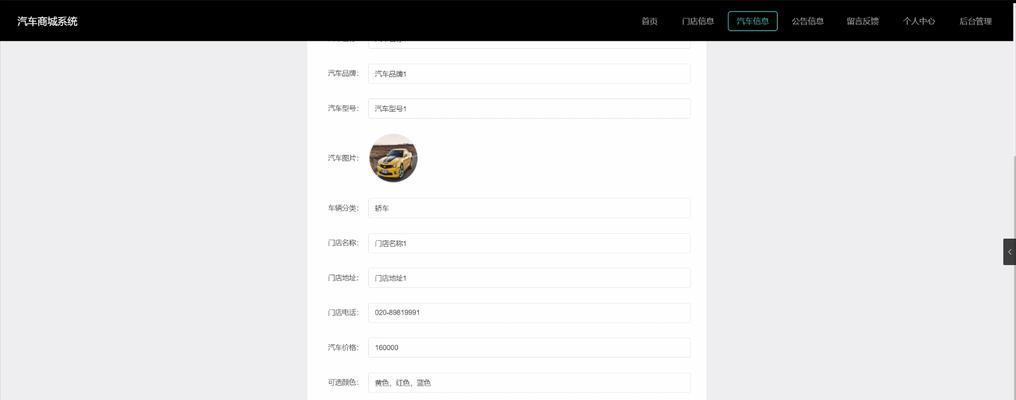
Task: Expand the side panel arrow handle
Action: tap(1009, 252)
